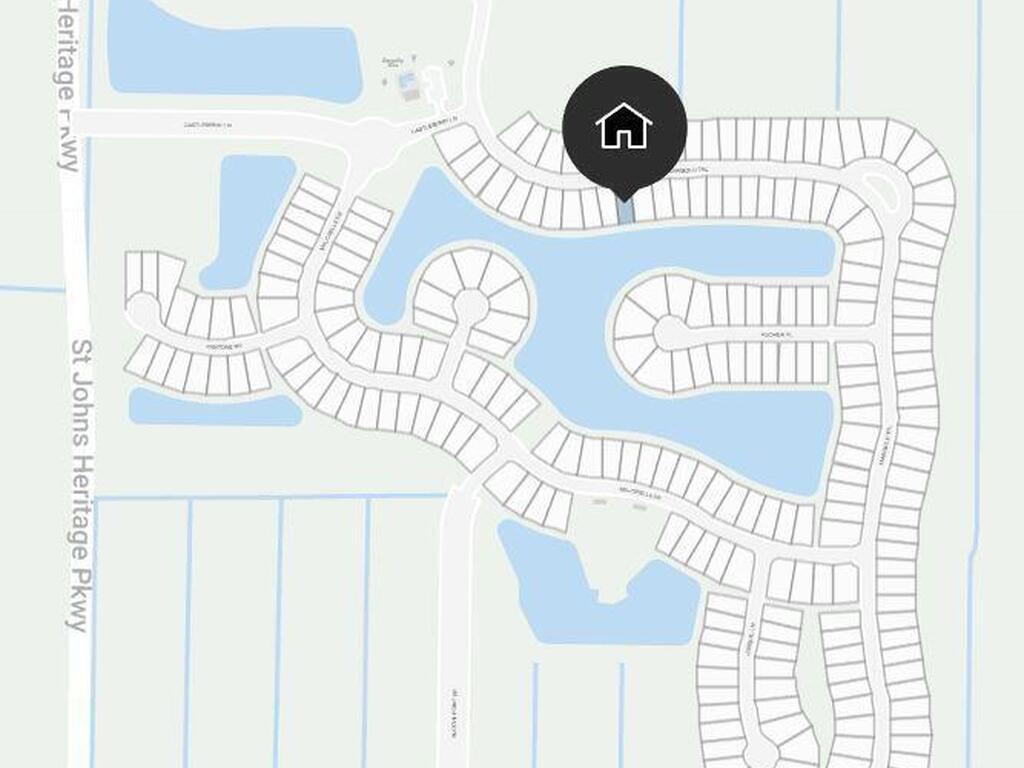Tap the home pin marker on the map
The height and width of the screenshot is (768, 1024).
coord(624,128)
